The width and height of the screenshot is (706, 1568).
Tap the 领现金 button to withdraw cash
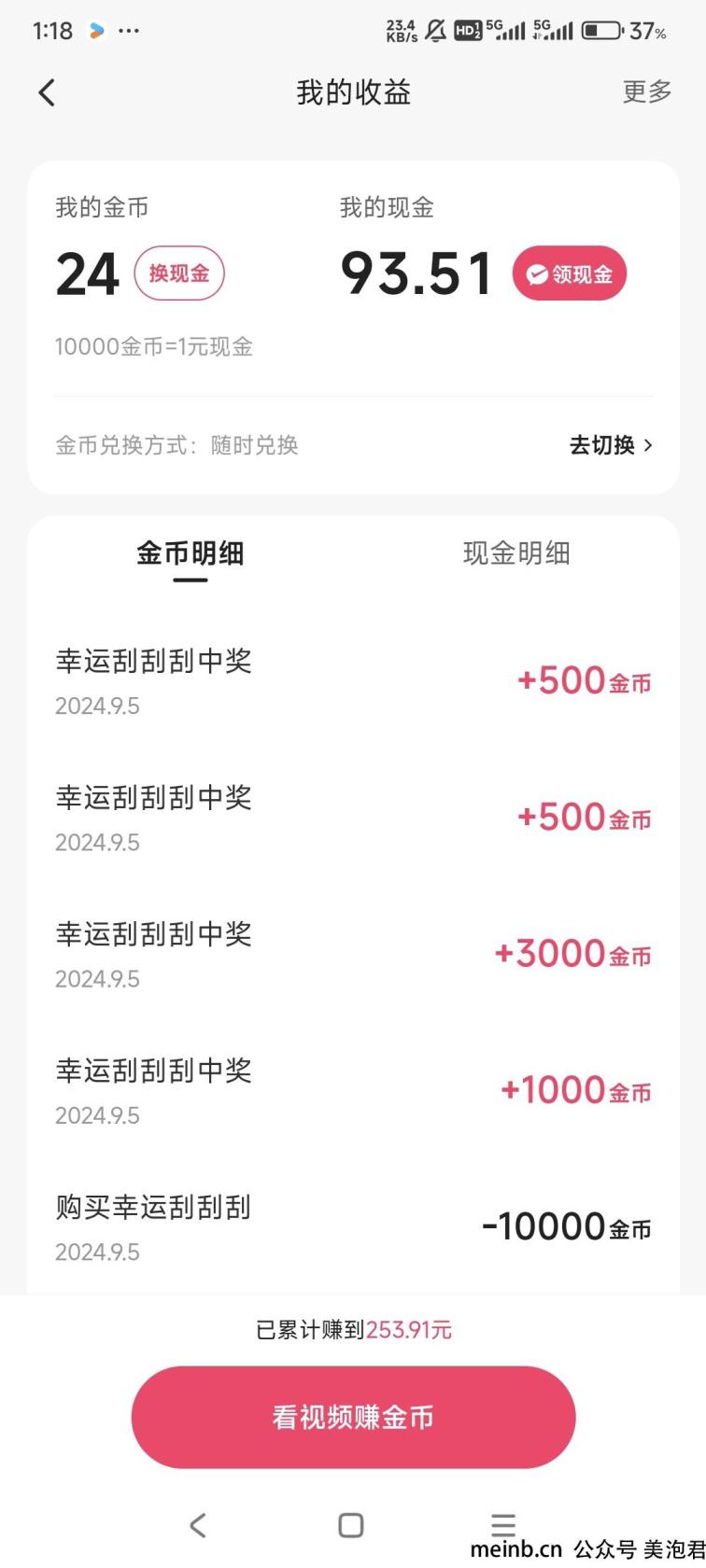(569, 274)
